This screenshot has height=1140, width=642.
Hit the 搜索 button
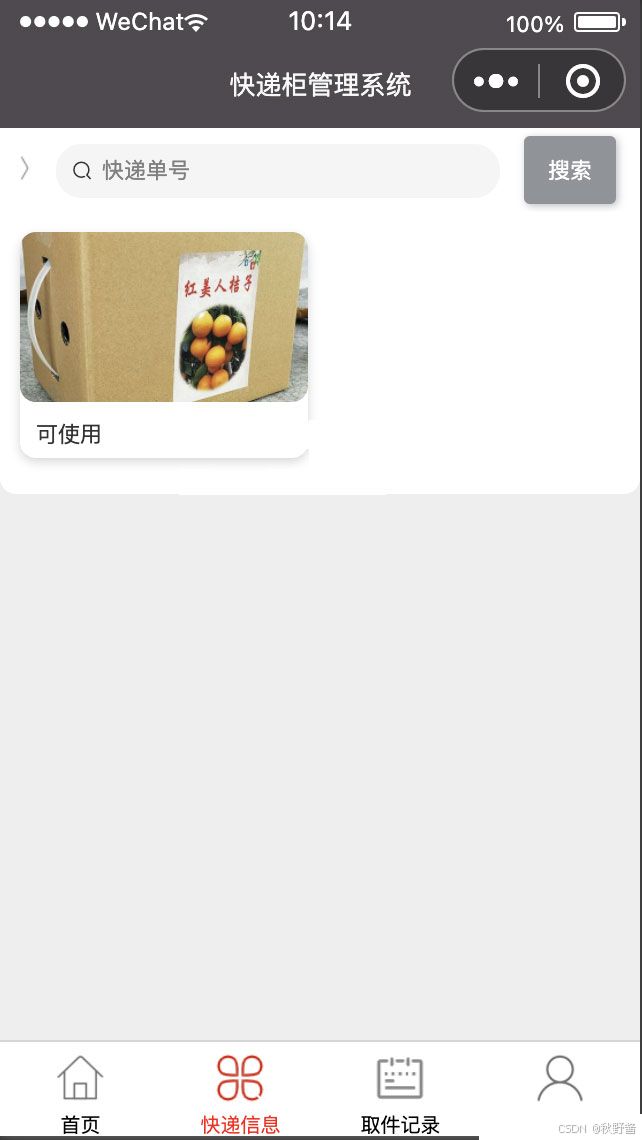click(570, 170)
